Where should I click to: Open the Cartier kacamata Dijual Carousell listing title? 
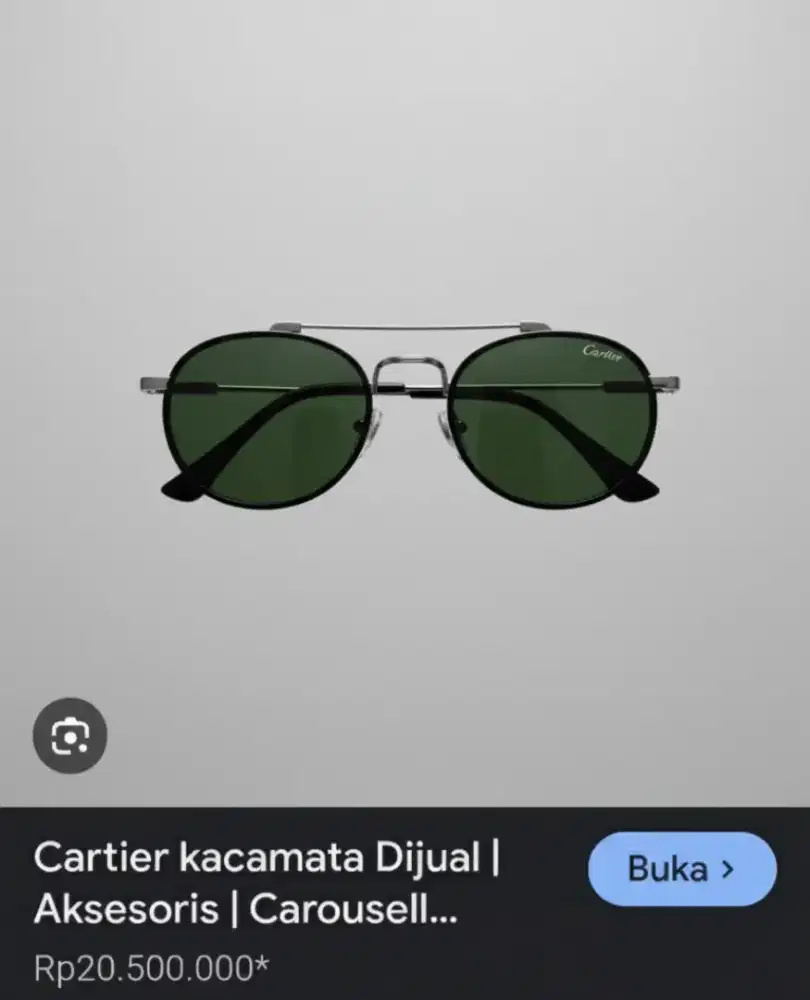[x=267, y=883]
